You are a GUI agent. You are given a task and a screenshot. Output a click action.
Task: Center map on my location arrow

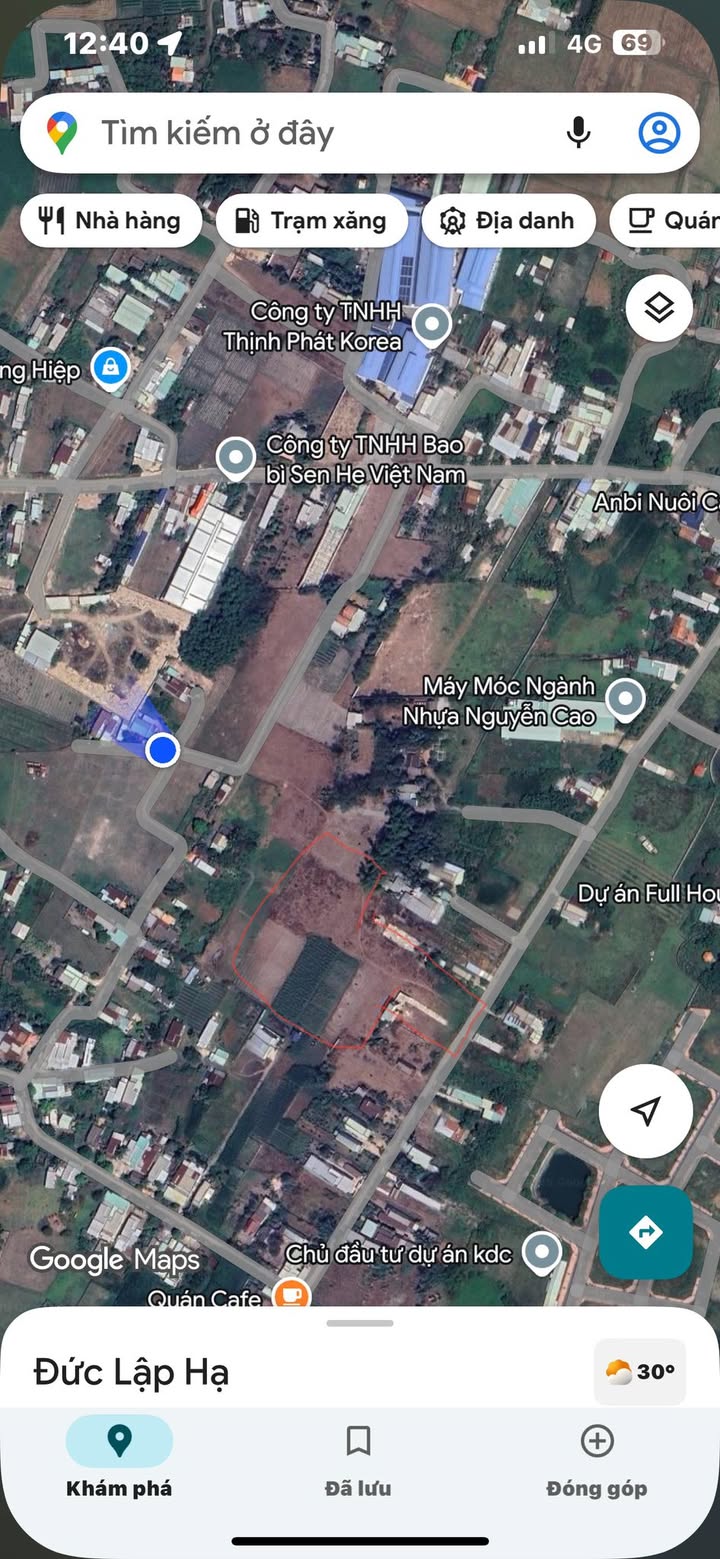point(646,1110)
